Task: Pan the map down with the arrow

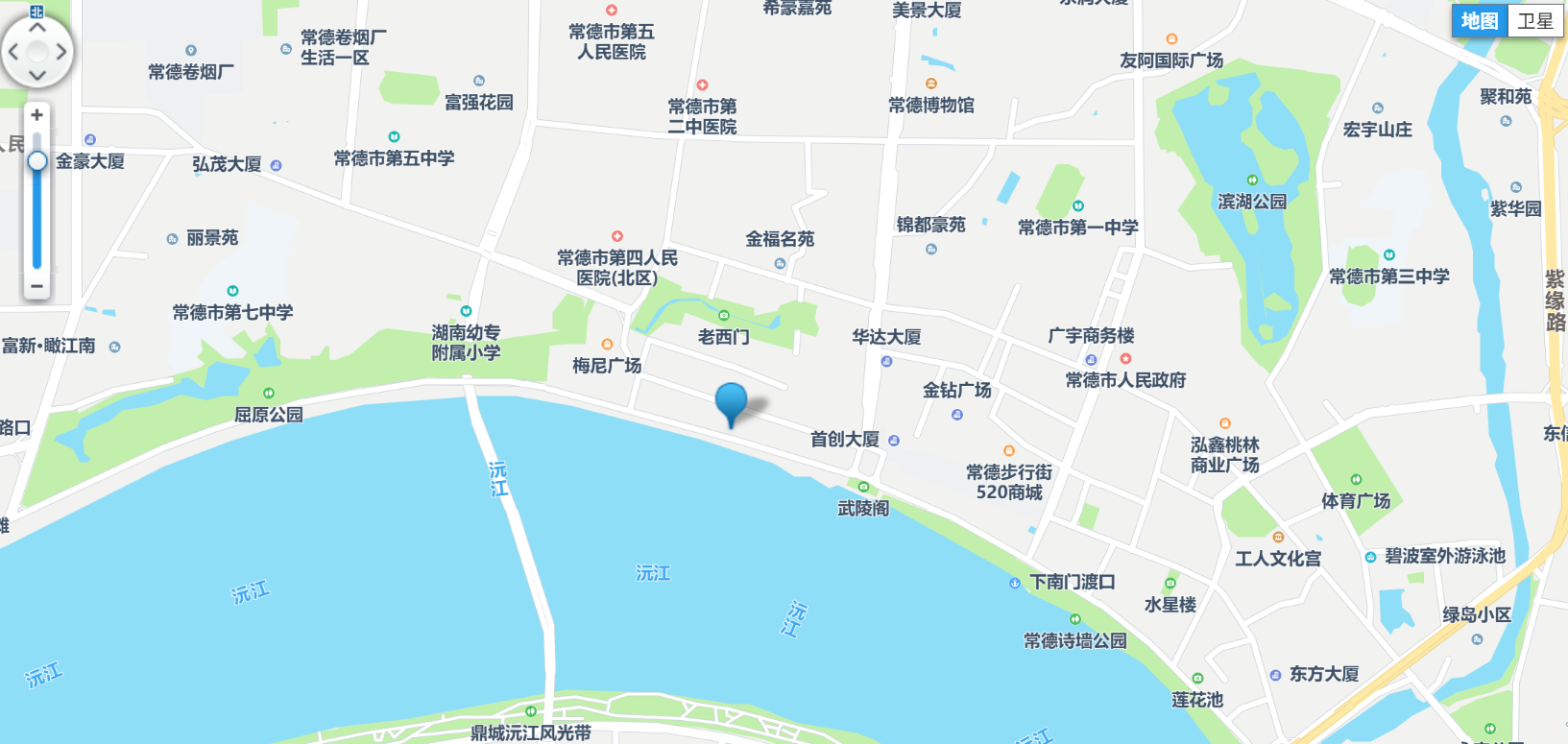Action: tap(37, 75)
